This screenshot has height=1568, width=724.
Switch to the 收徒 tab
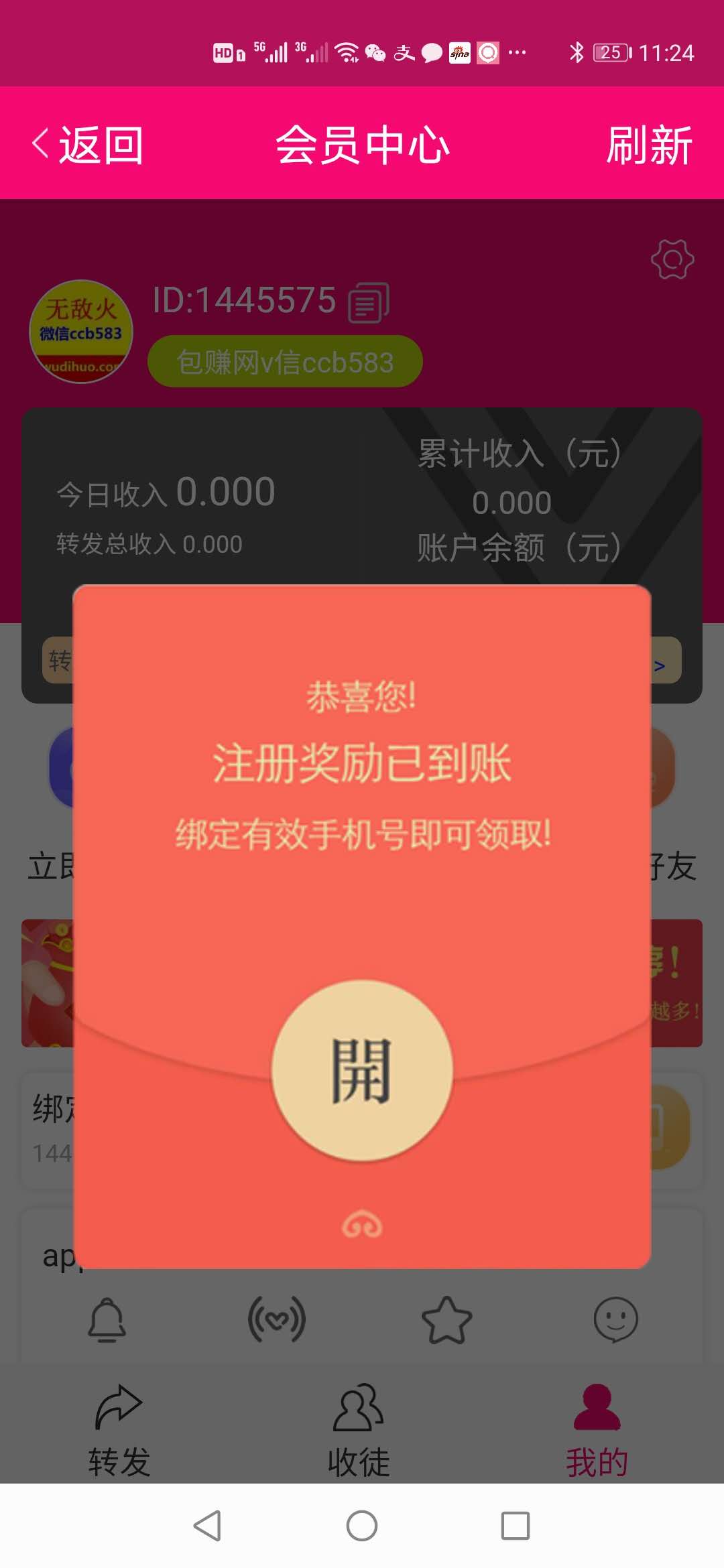pos(359,1431)
